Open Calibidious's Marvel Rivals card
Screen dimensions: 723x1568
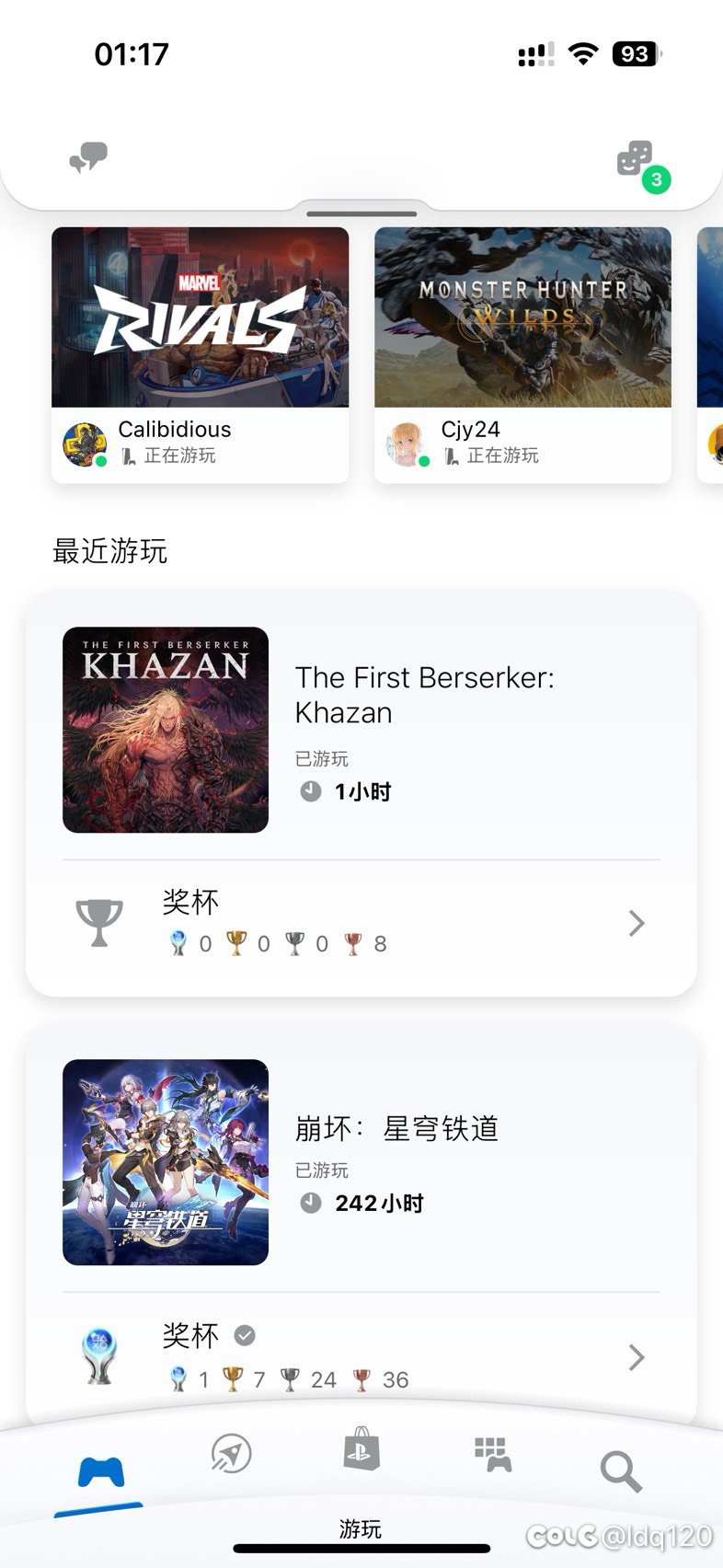(x=200, y=354)
